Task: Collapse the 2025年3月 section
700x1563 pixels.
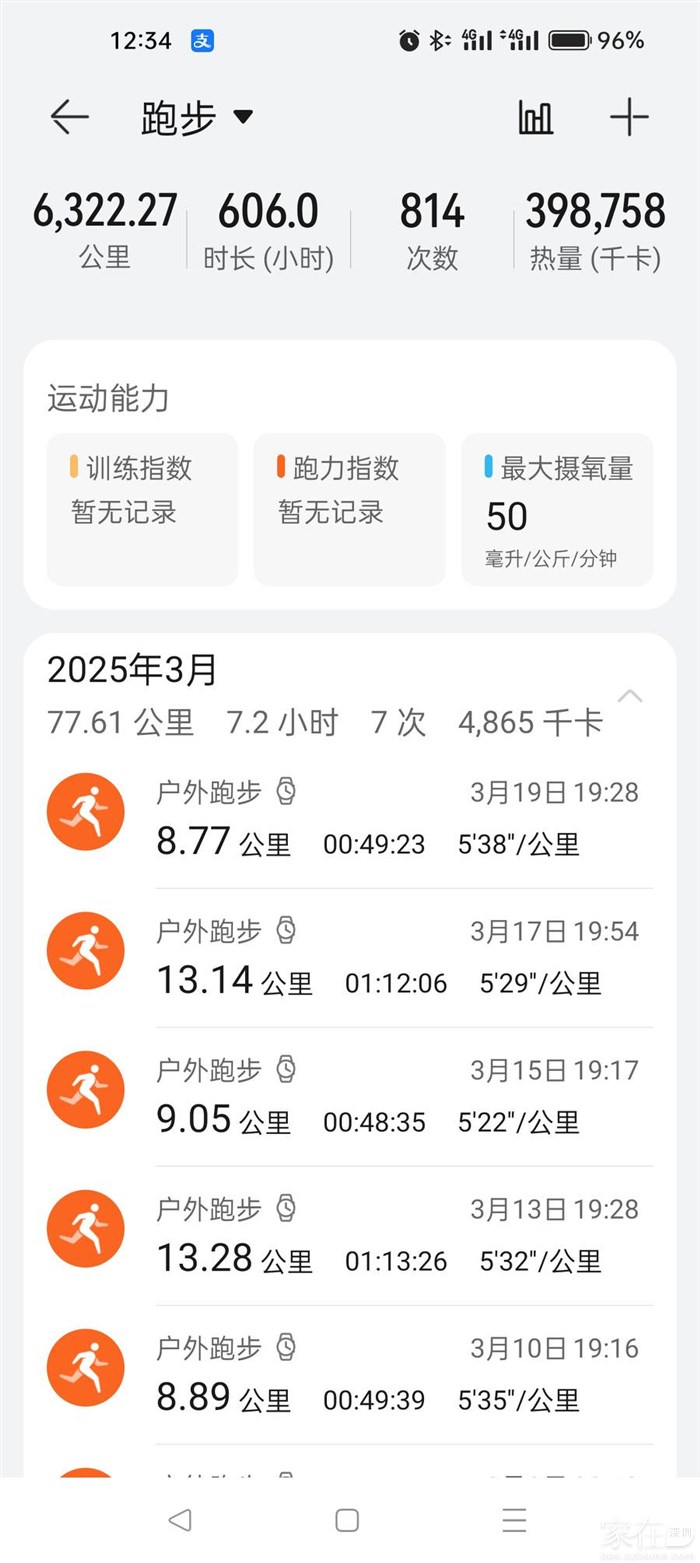Action: (x=630, y=696)
